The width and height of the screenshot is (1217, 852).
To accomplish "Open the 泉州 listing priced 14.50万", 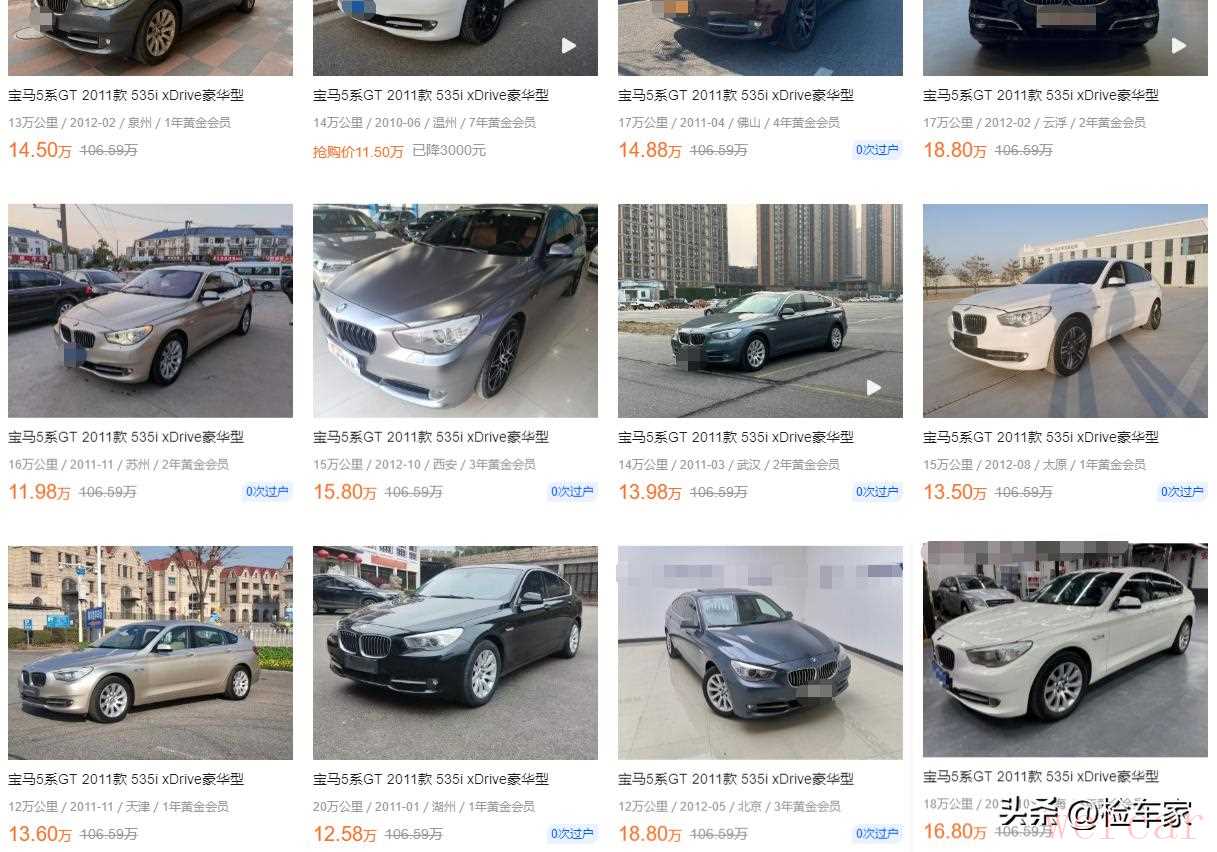I will click(x=126, y=96).
